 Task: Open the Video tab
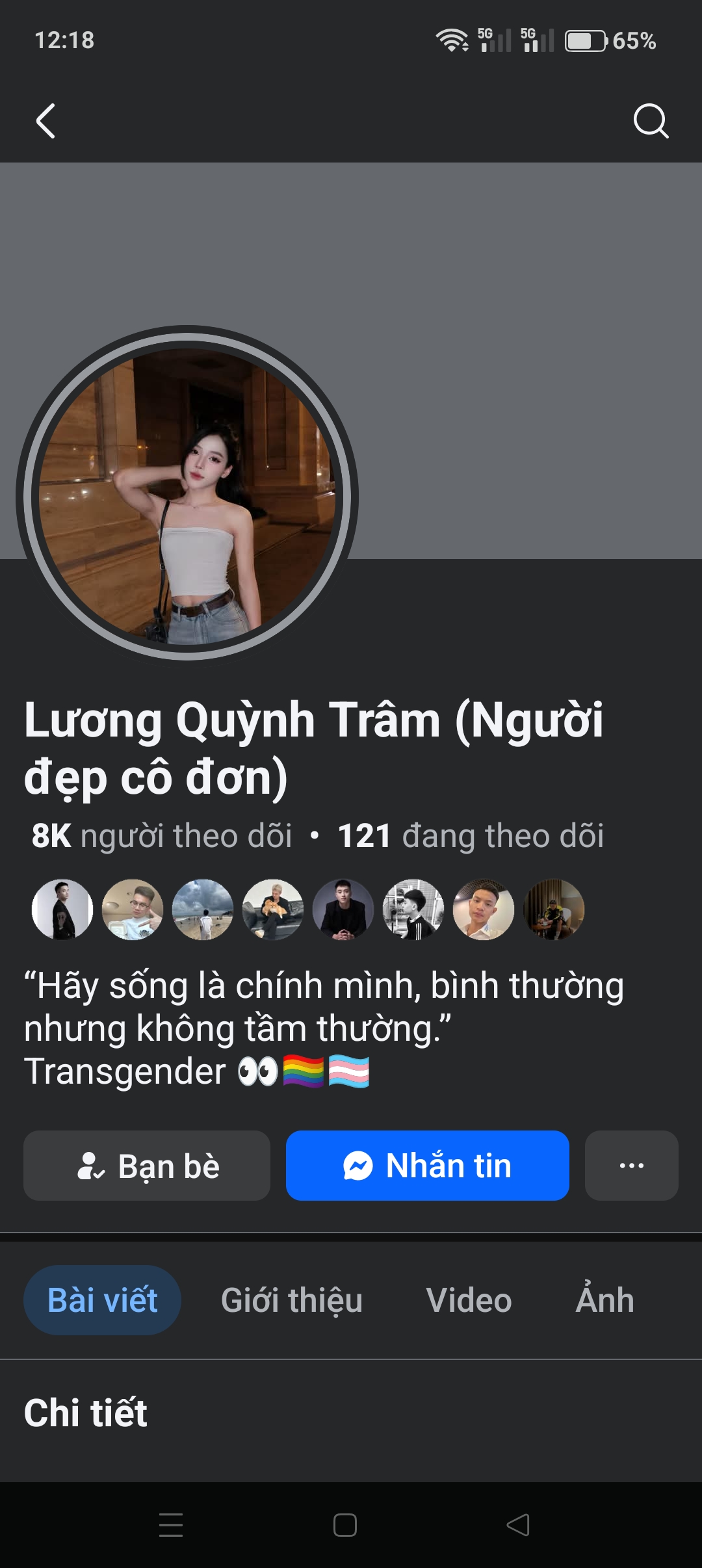point(469,1300)
